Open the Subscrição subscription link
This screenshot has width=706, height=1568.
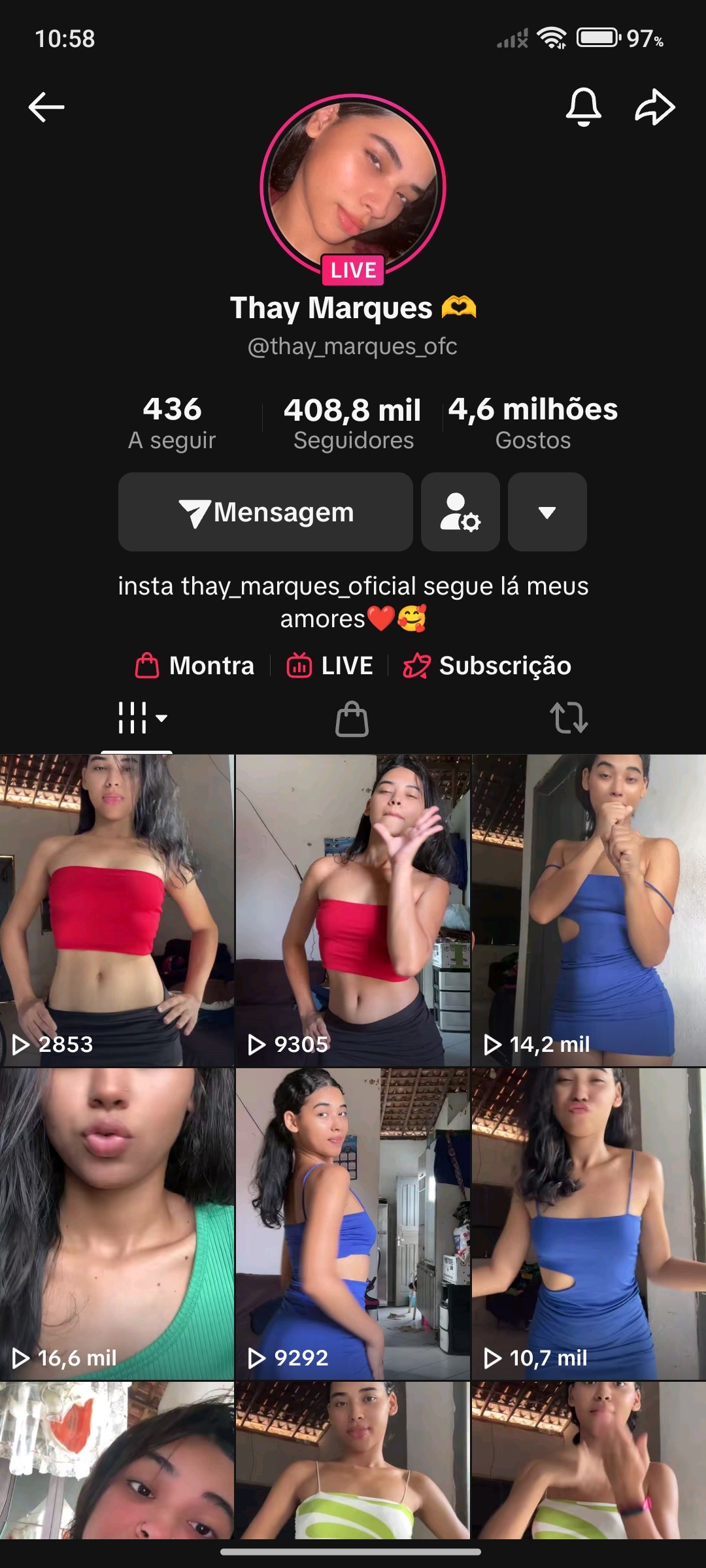coord(487,666)
